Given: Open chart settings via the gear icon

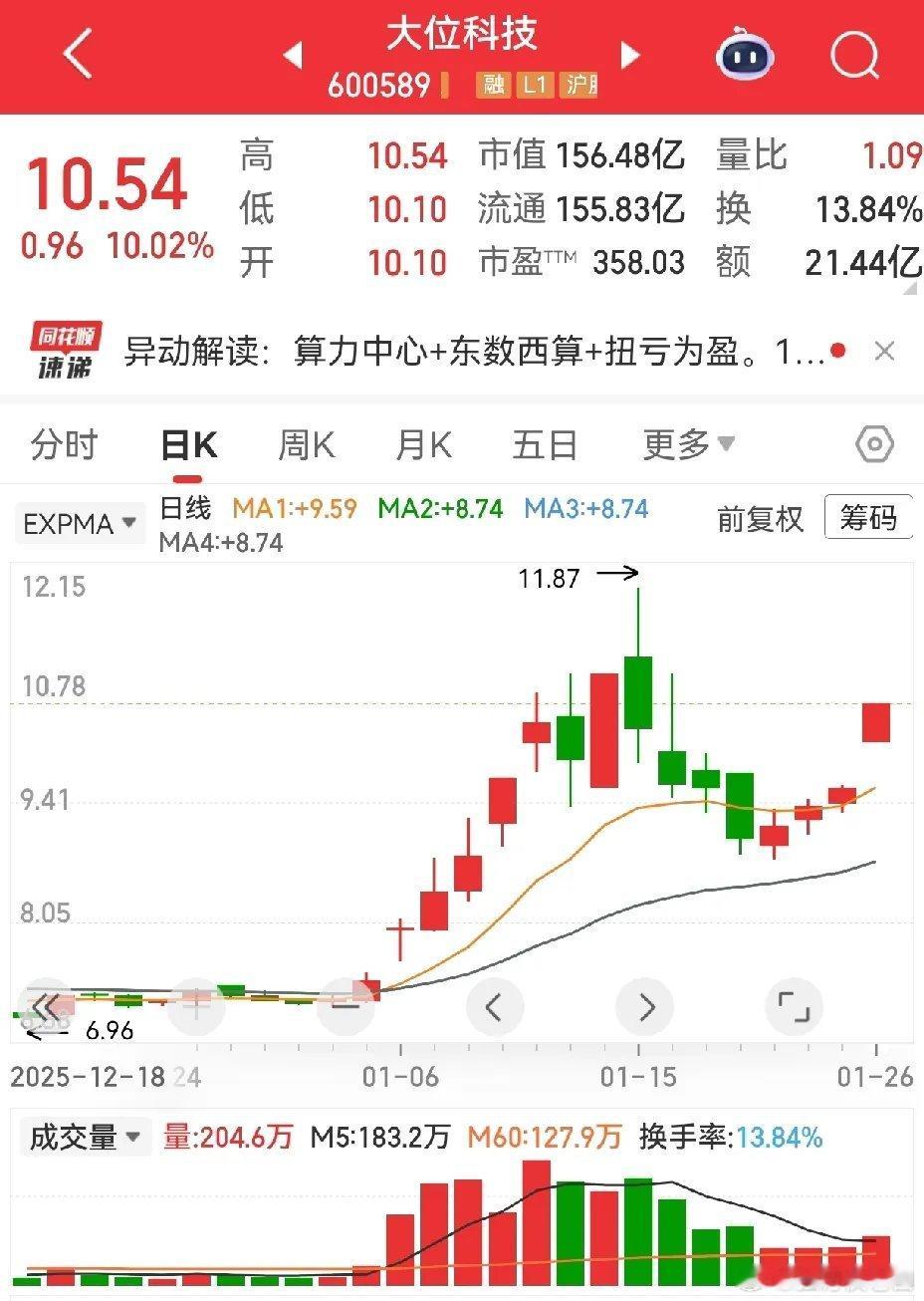Looking at the screenshot, I should 873,445.
